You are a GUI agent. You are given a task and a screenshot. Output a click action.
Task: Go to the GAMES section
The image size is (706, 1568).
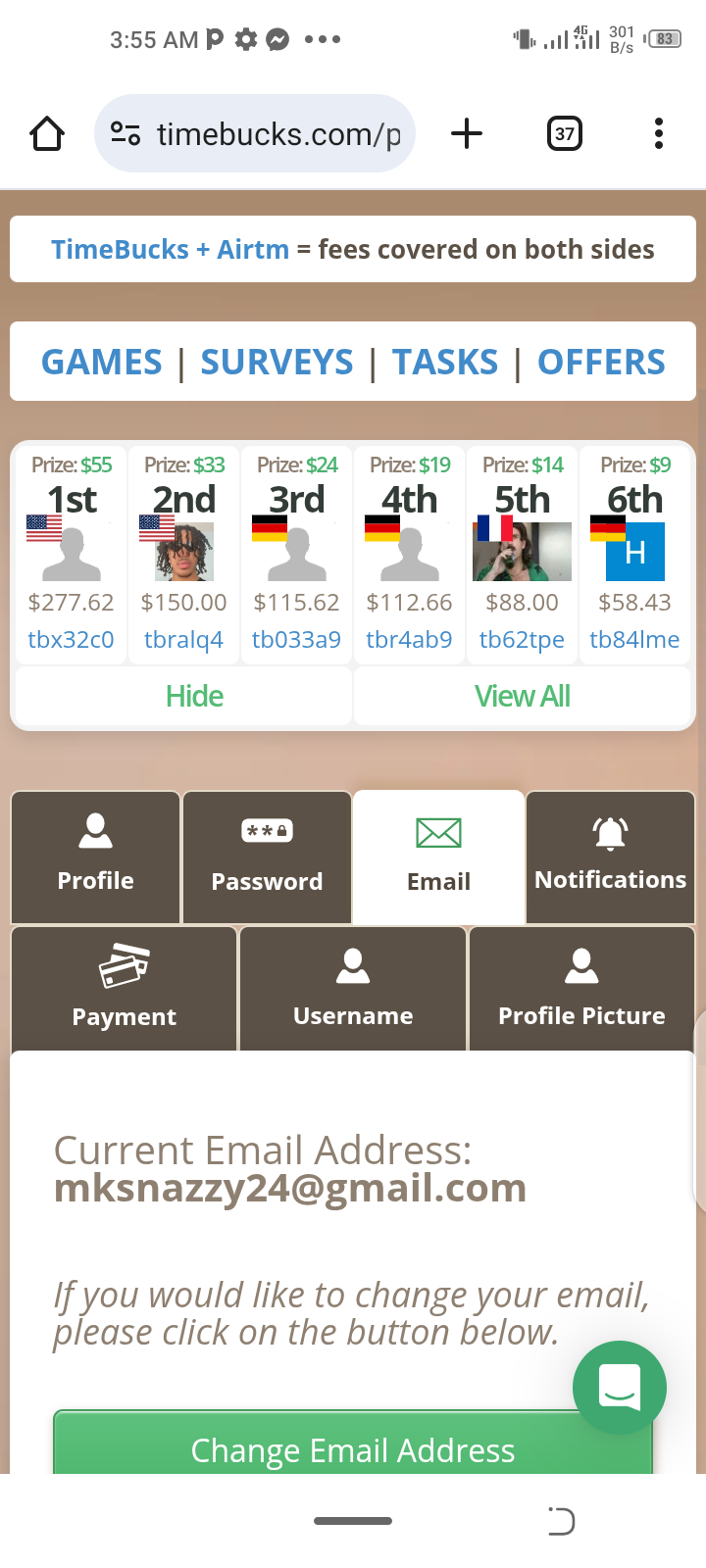click(102, 362)
